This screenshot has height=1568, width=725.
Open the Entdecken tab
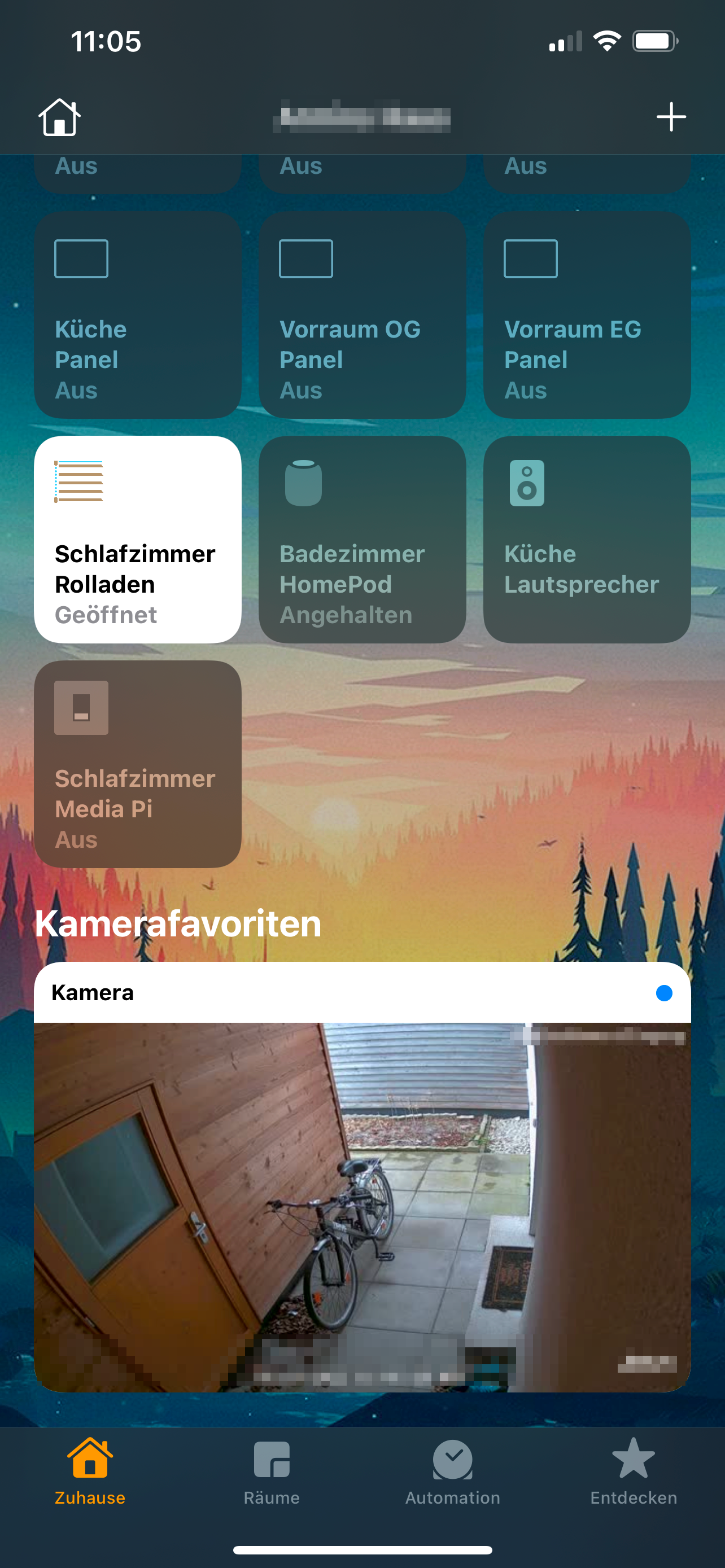pyautogui.click(x=633, y=1472)
